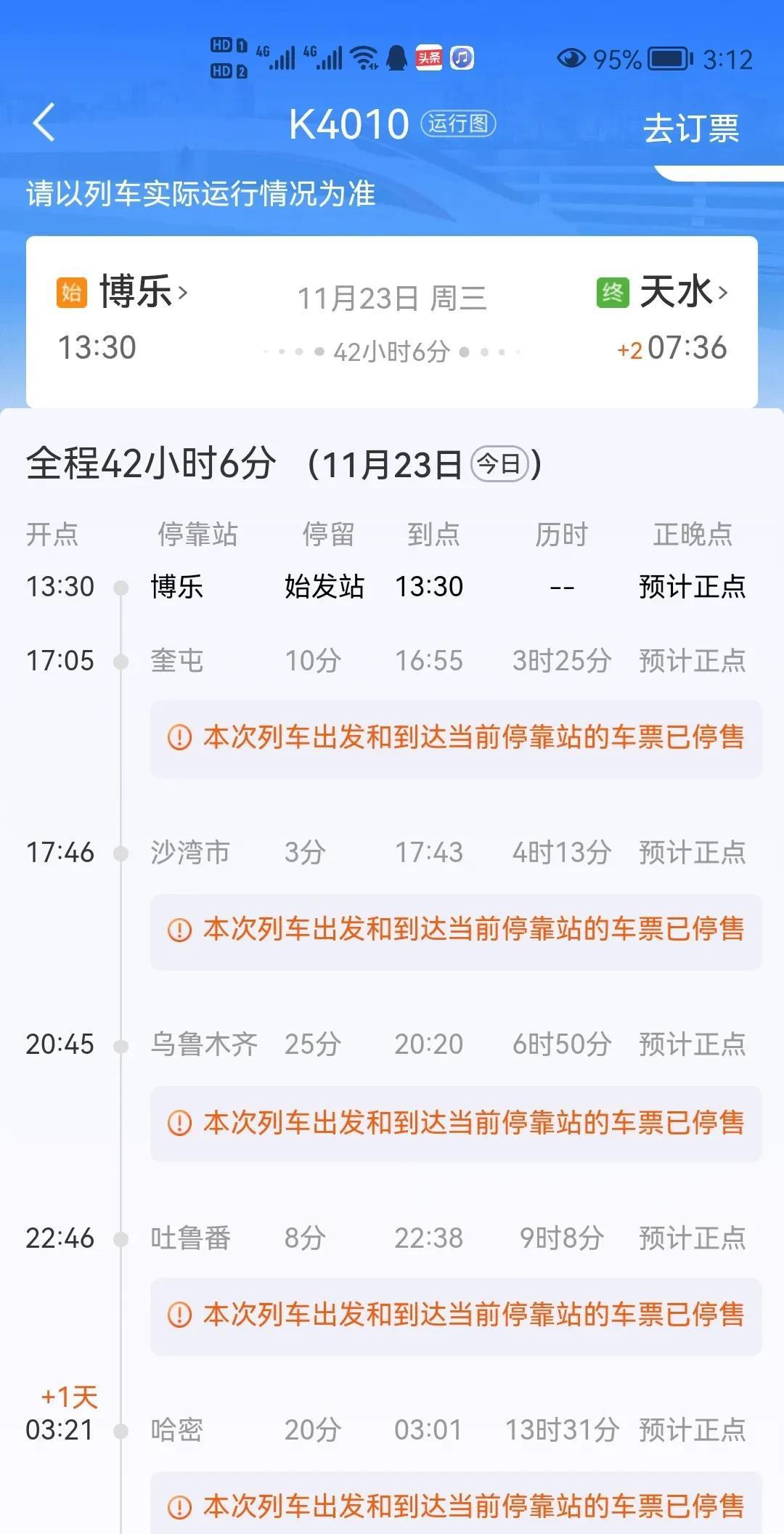784x1534 pixels.
Task: Open the 运行图 diagram view
Action: point(459,125)
